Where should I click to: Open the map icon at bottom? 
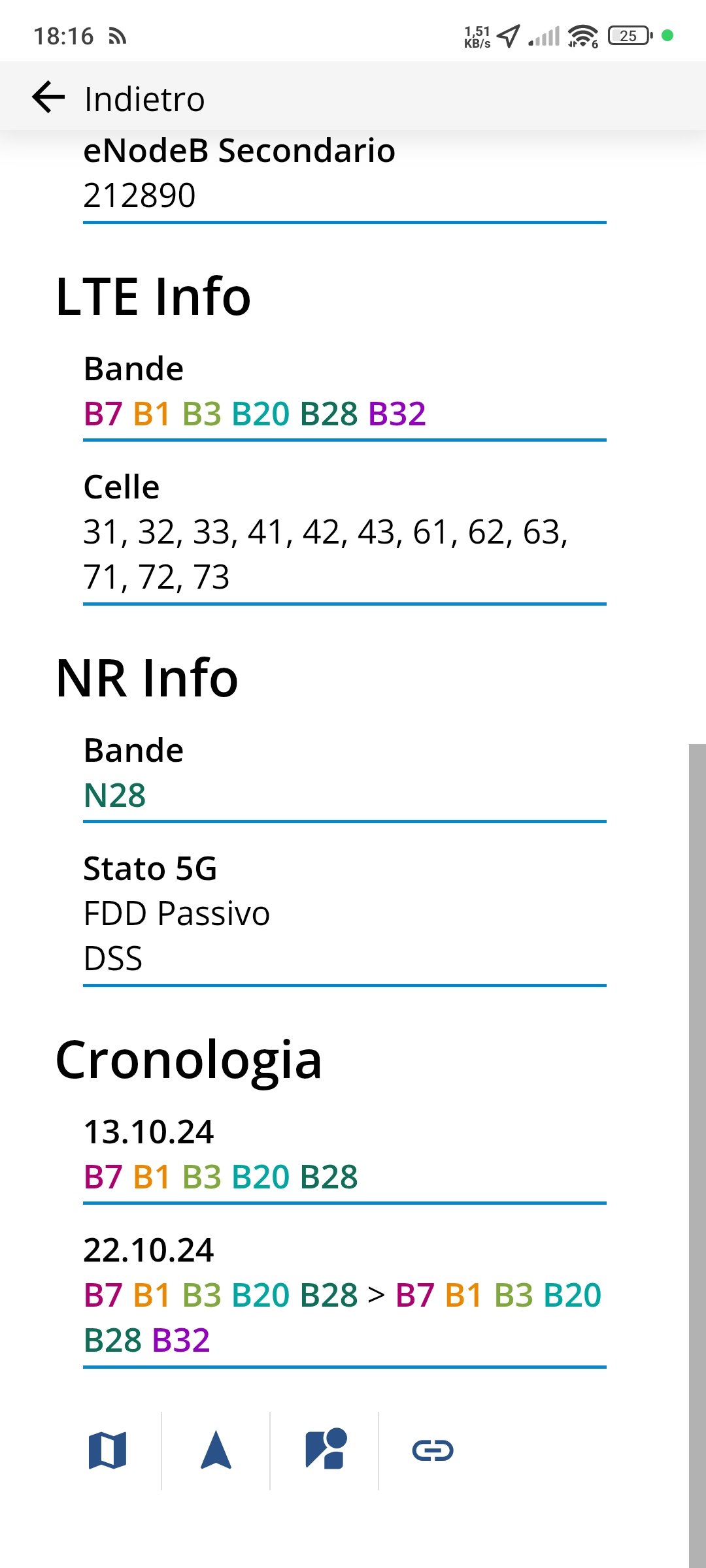click(x=108, y=1450)
